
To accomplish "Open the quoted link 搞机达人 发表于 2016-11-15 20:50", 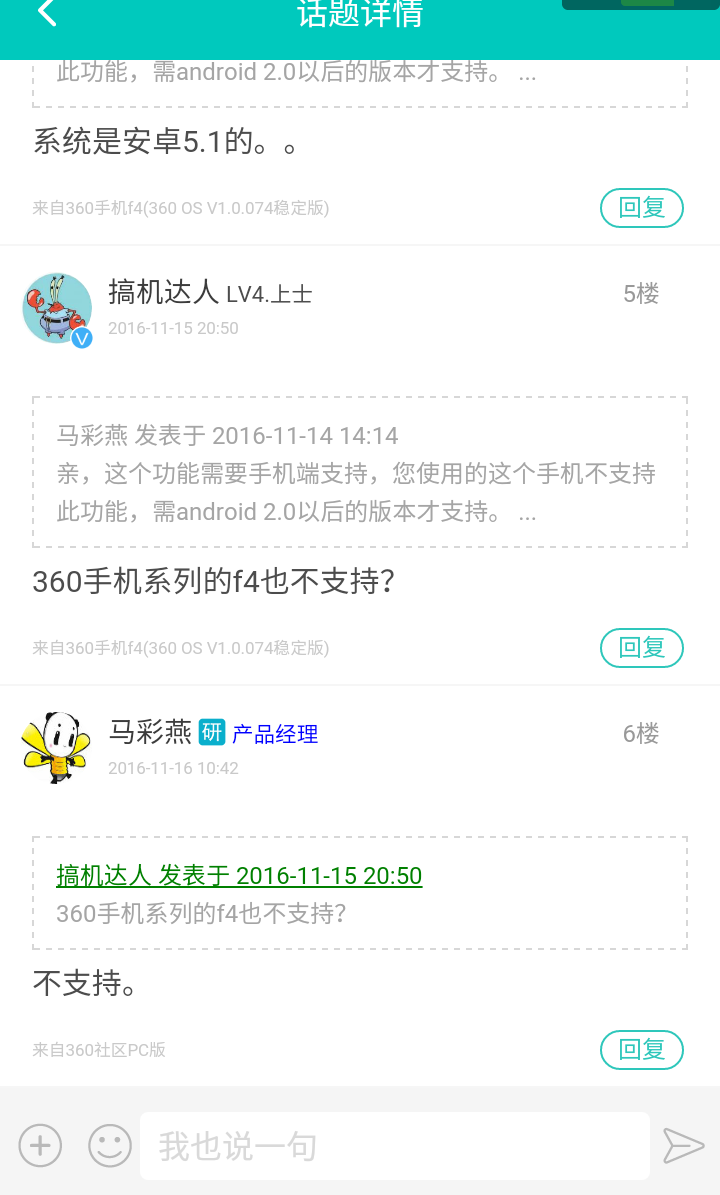I will 240,875.
